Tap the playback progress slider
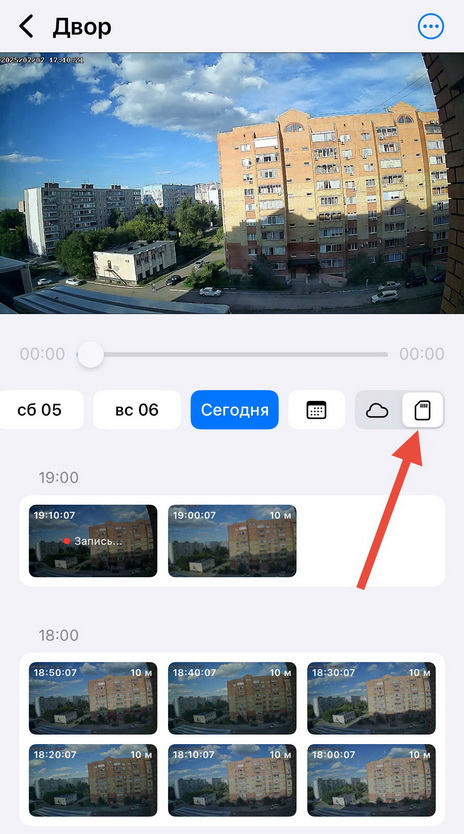The width and height of the screenshot is (464, 834). (x=233, y=354)
